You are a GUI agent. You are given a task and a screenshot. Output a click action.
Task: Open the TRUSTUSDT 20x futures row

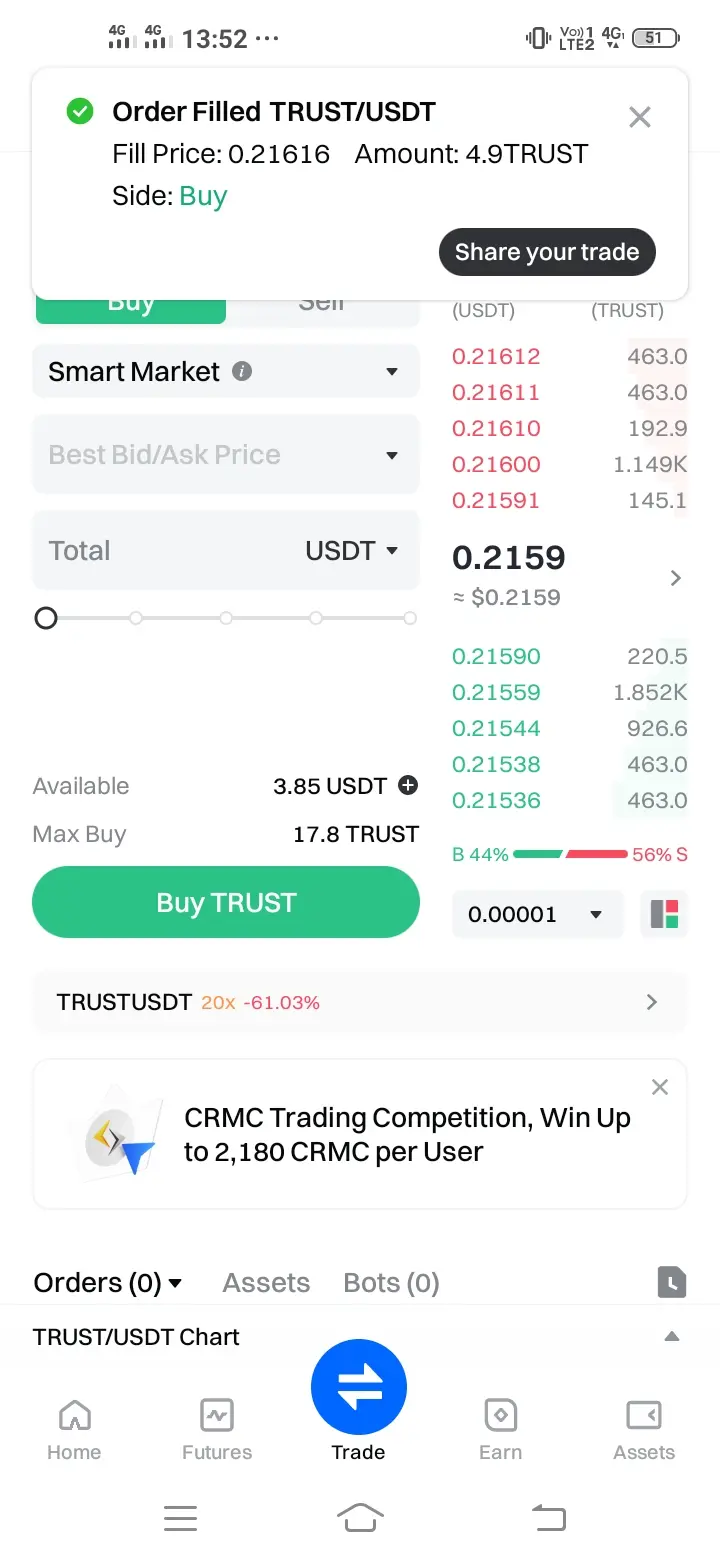coord(359,1002)
